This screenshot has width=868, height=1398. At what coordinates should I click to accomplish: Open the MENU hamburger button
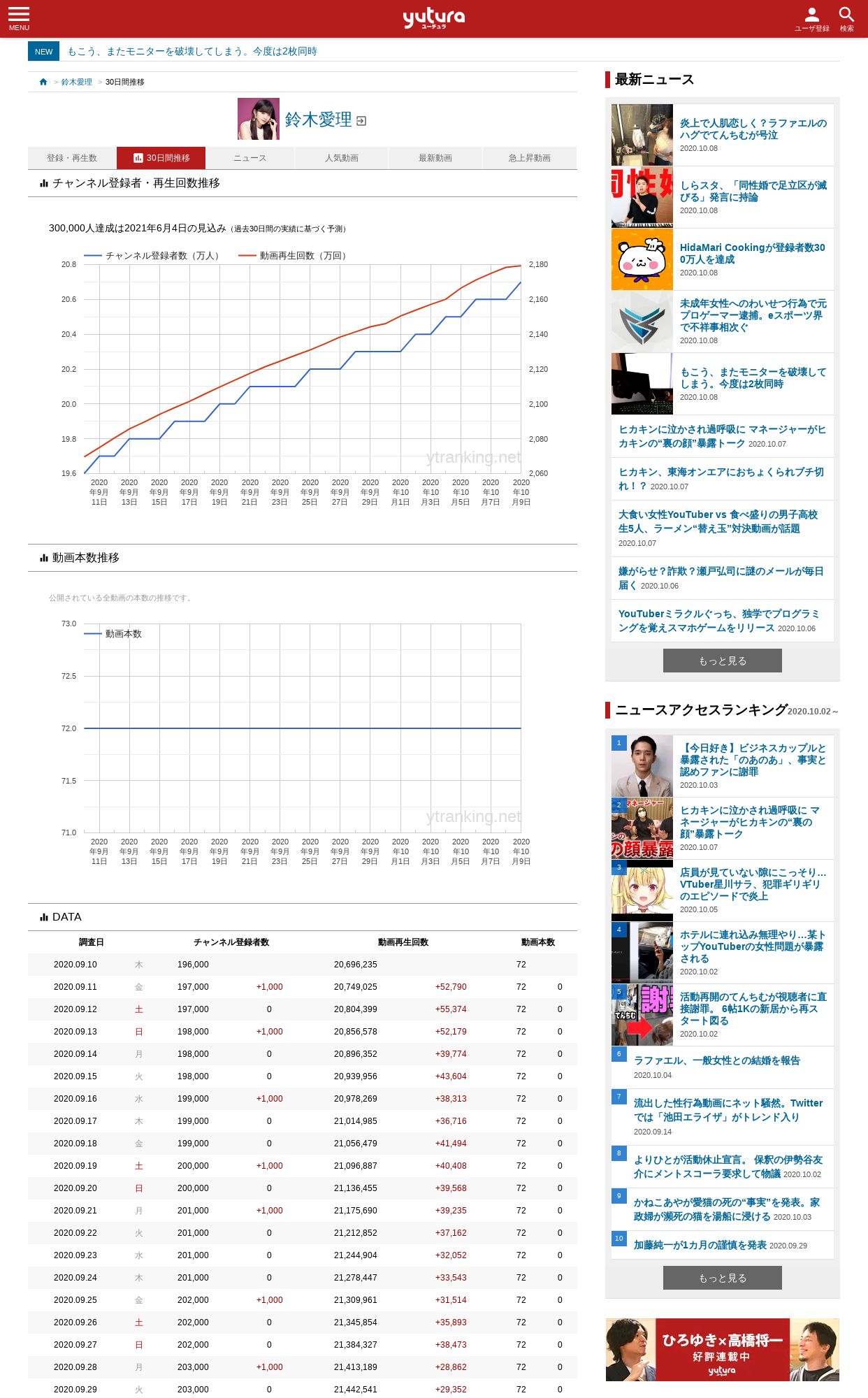click(19, 19)
